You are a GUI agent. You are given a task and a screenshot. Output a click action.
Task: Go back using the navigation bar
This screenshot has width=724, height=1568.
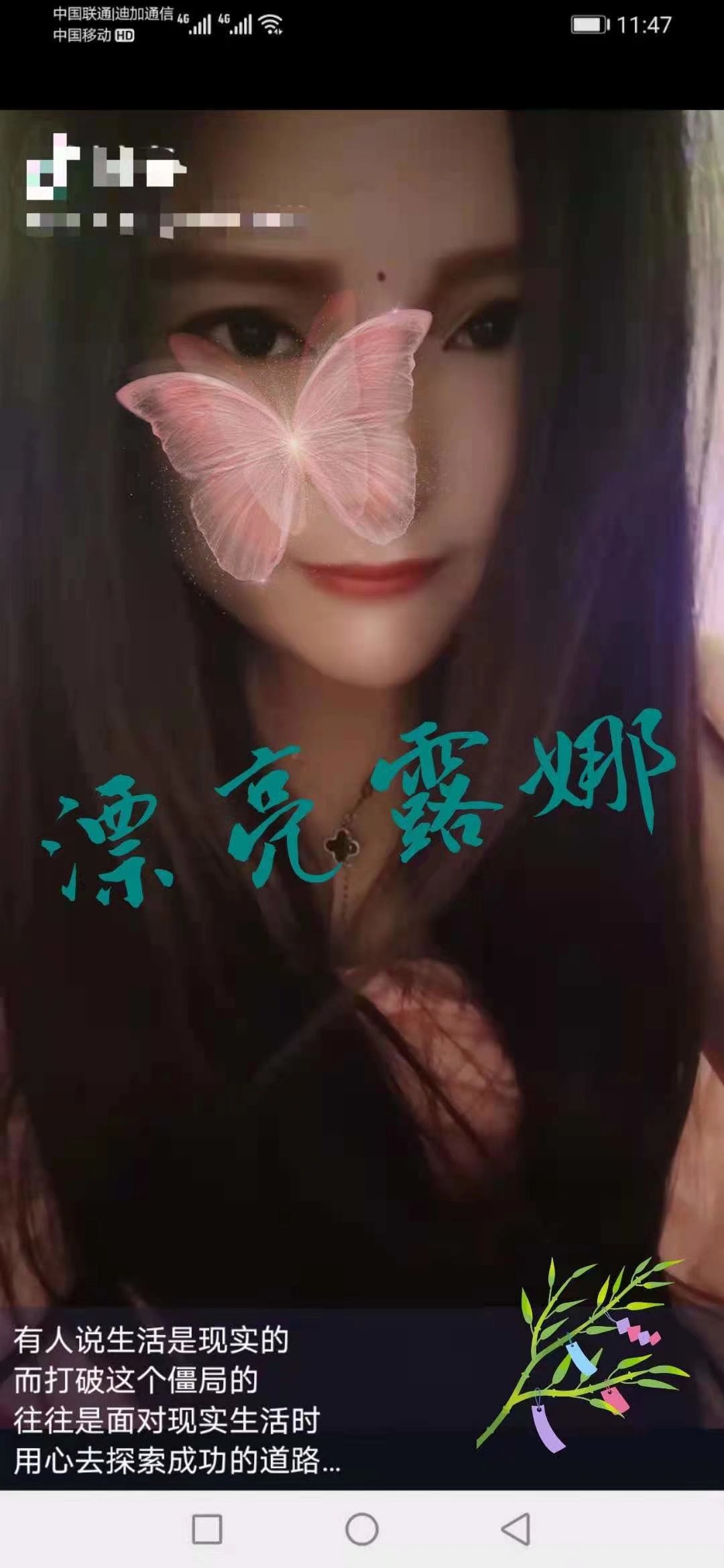tap(516, 1529)
